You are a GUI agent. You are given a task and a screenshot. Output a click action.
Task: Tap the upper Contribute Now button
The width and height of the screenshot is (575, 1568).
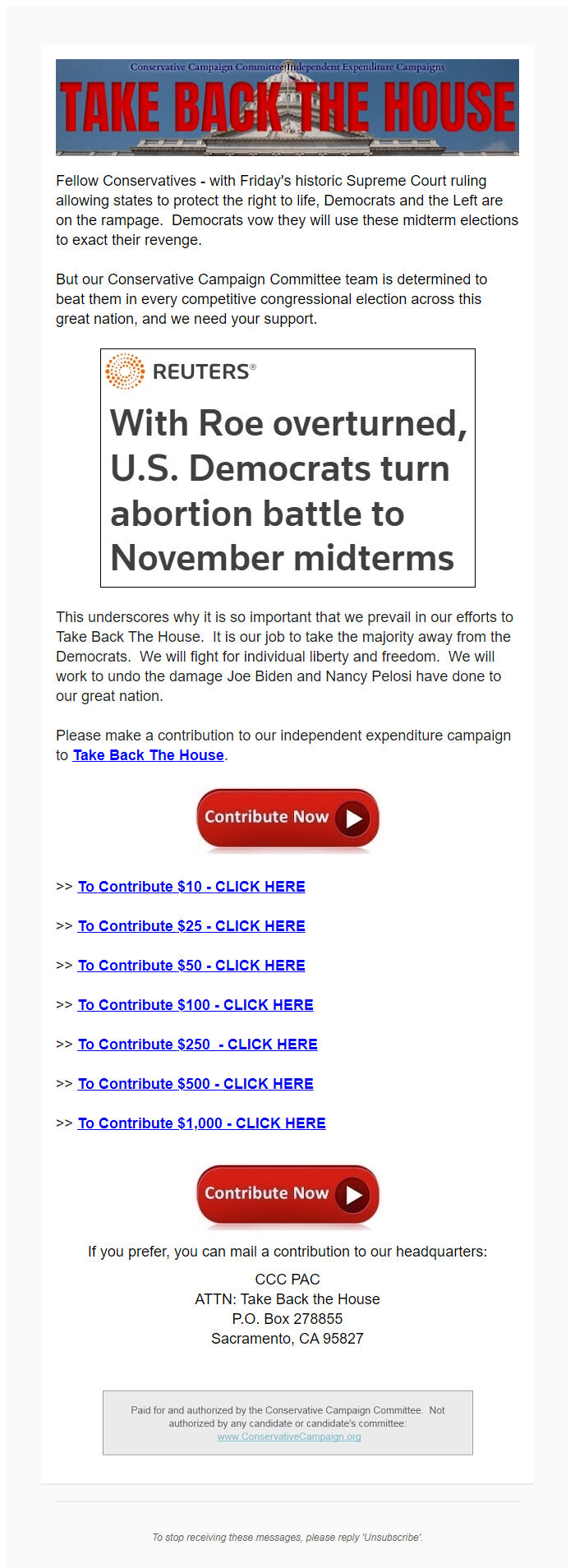pyautogui.click(x=287, y=818)
